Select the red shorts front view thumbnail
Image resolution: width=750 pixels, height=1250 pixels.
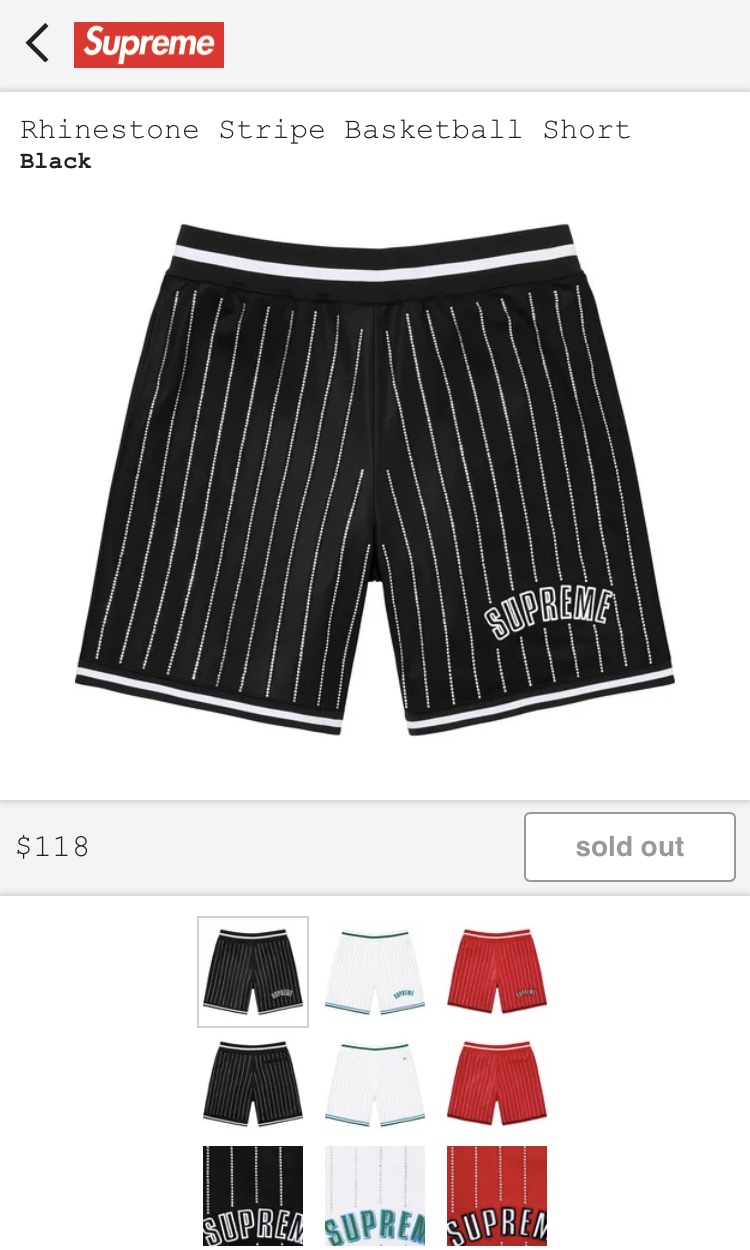point(497,972)
